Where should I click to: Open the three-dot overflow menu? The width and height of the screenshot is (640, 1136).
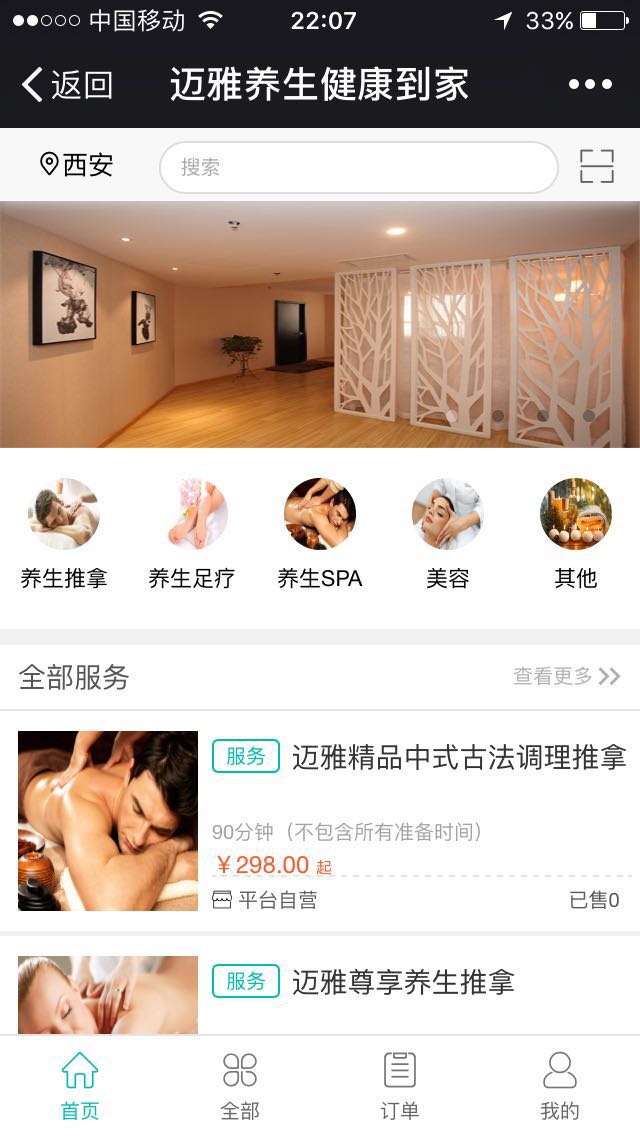tap(590, 85)
